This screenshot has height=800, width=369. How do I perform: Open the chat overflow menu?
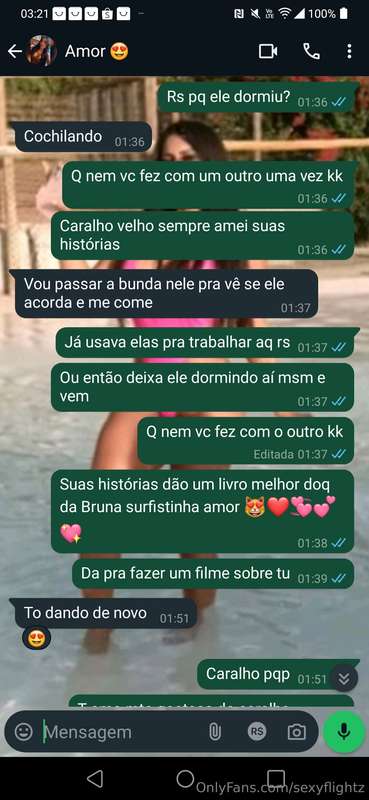[349, 51]
